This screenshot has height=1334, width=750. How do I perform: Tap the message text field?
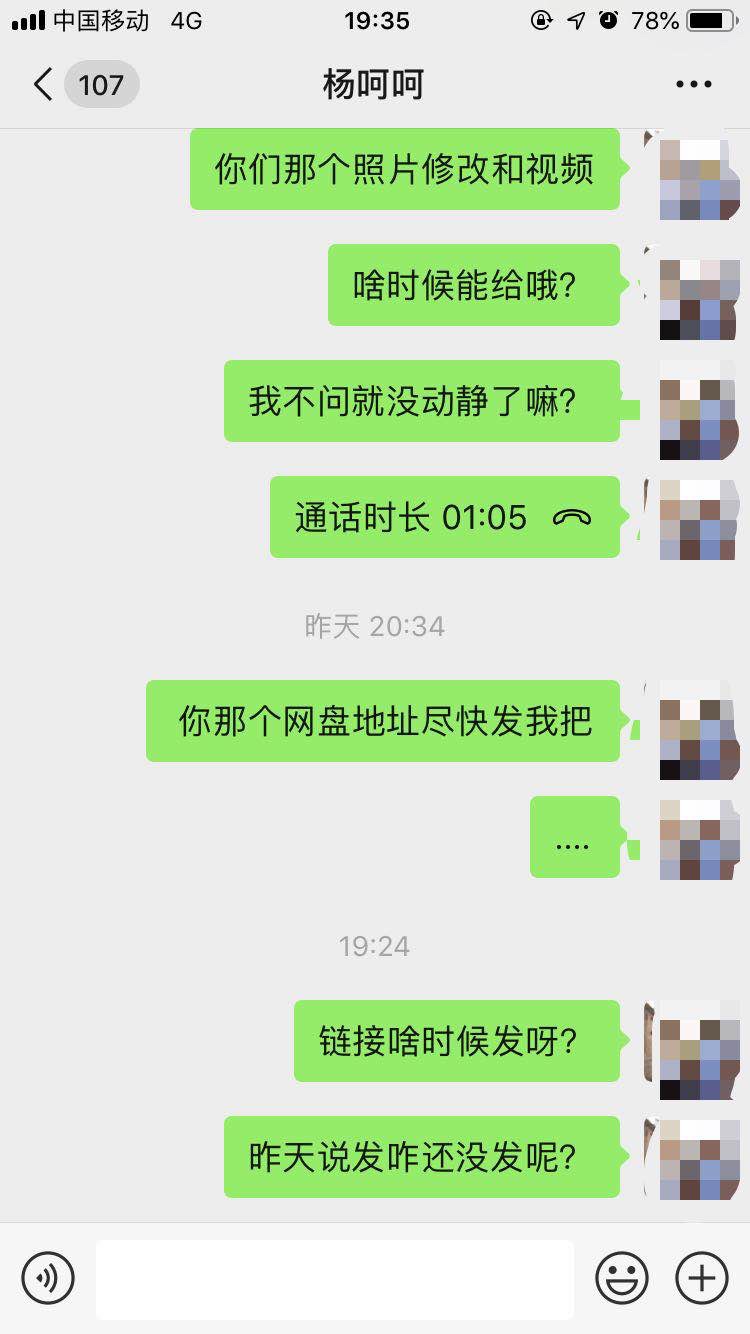[x=335, y=1279]
